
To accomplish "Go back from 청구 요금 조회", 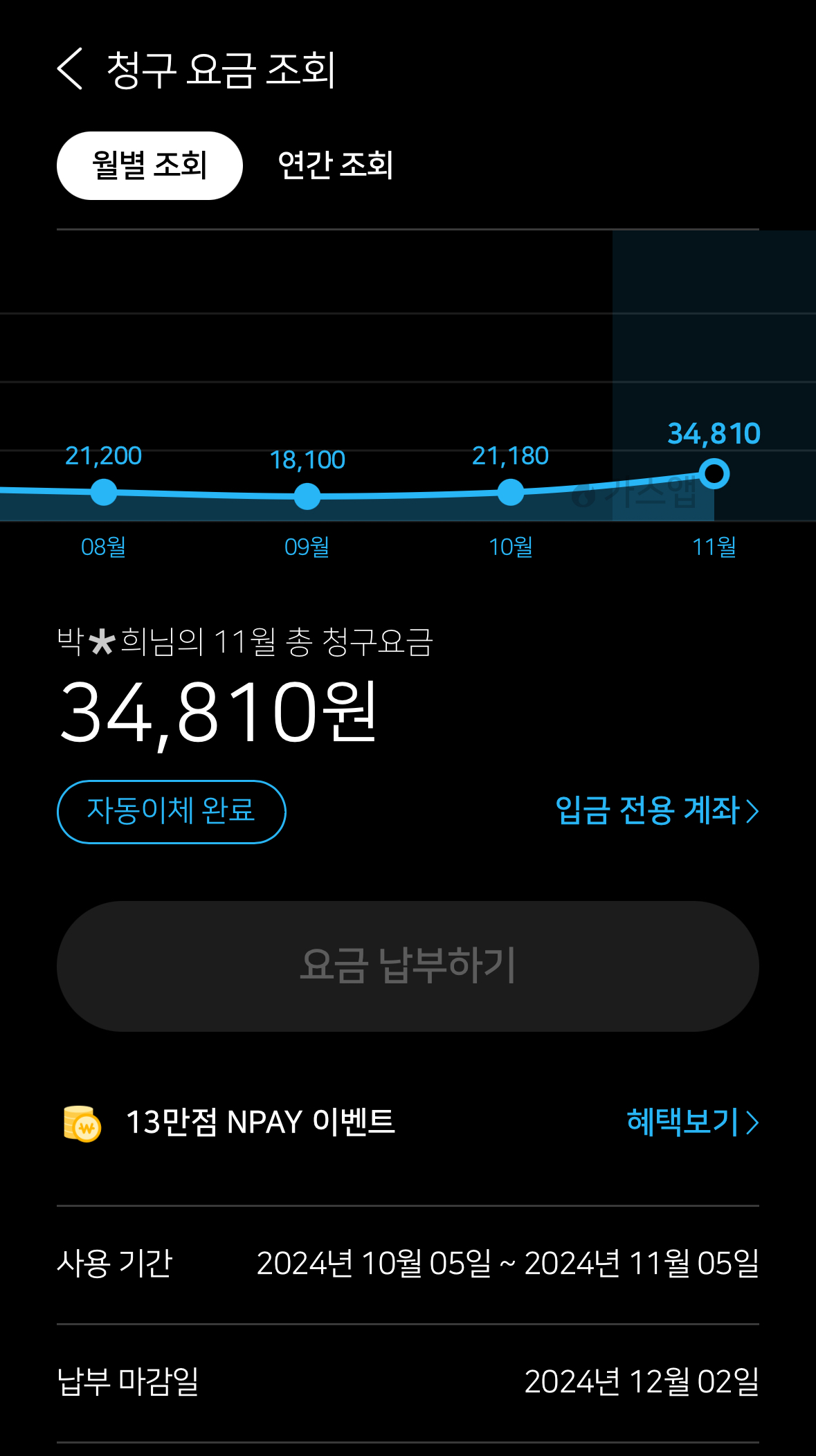I will click(x=70, y=69).
